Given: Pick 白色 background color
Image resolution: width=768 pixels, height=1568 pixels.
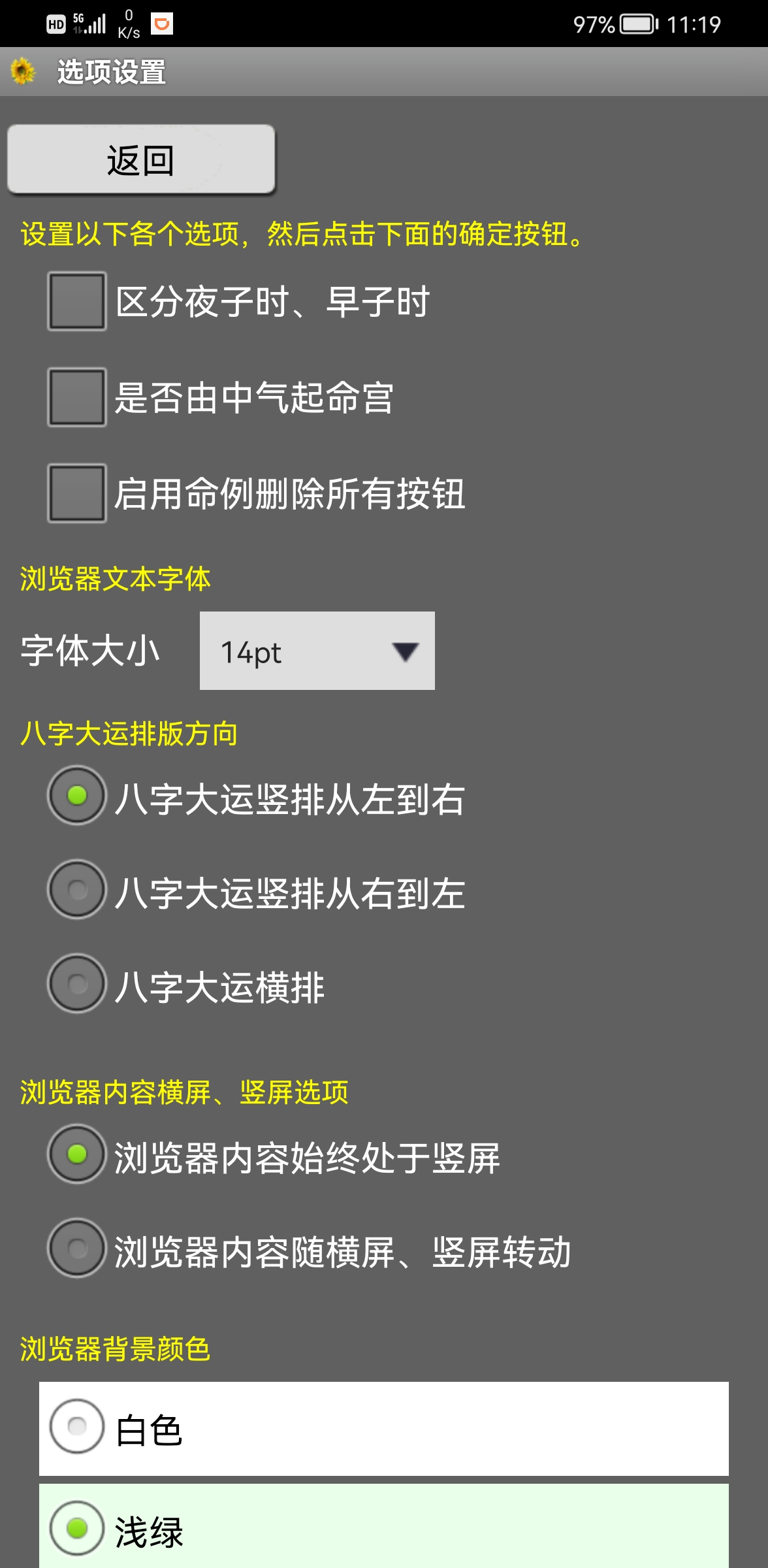Looking at the screenshot, I should tap(77, 1427).
